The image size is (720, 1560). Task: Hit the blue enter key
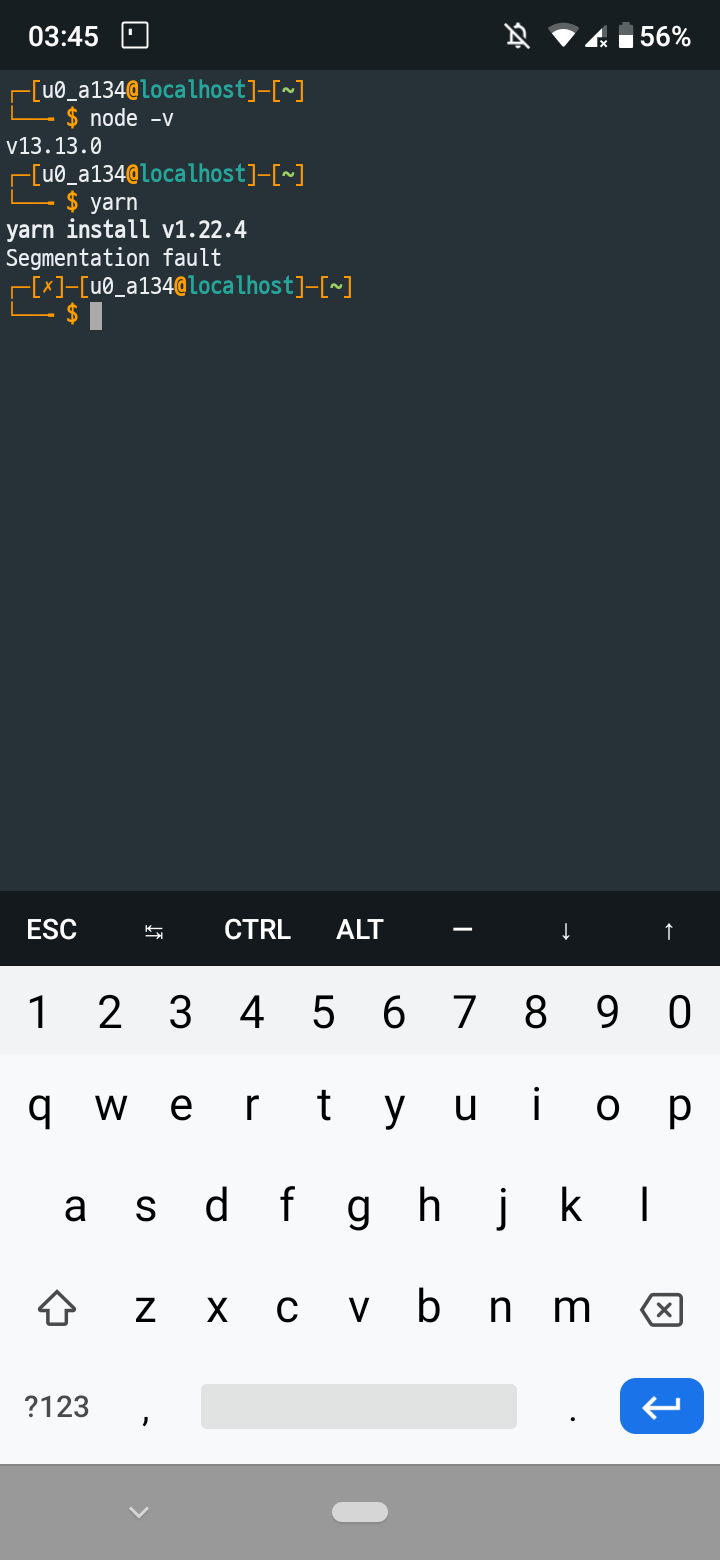coord(661,1406)
